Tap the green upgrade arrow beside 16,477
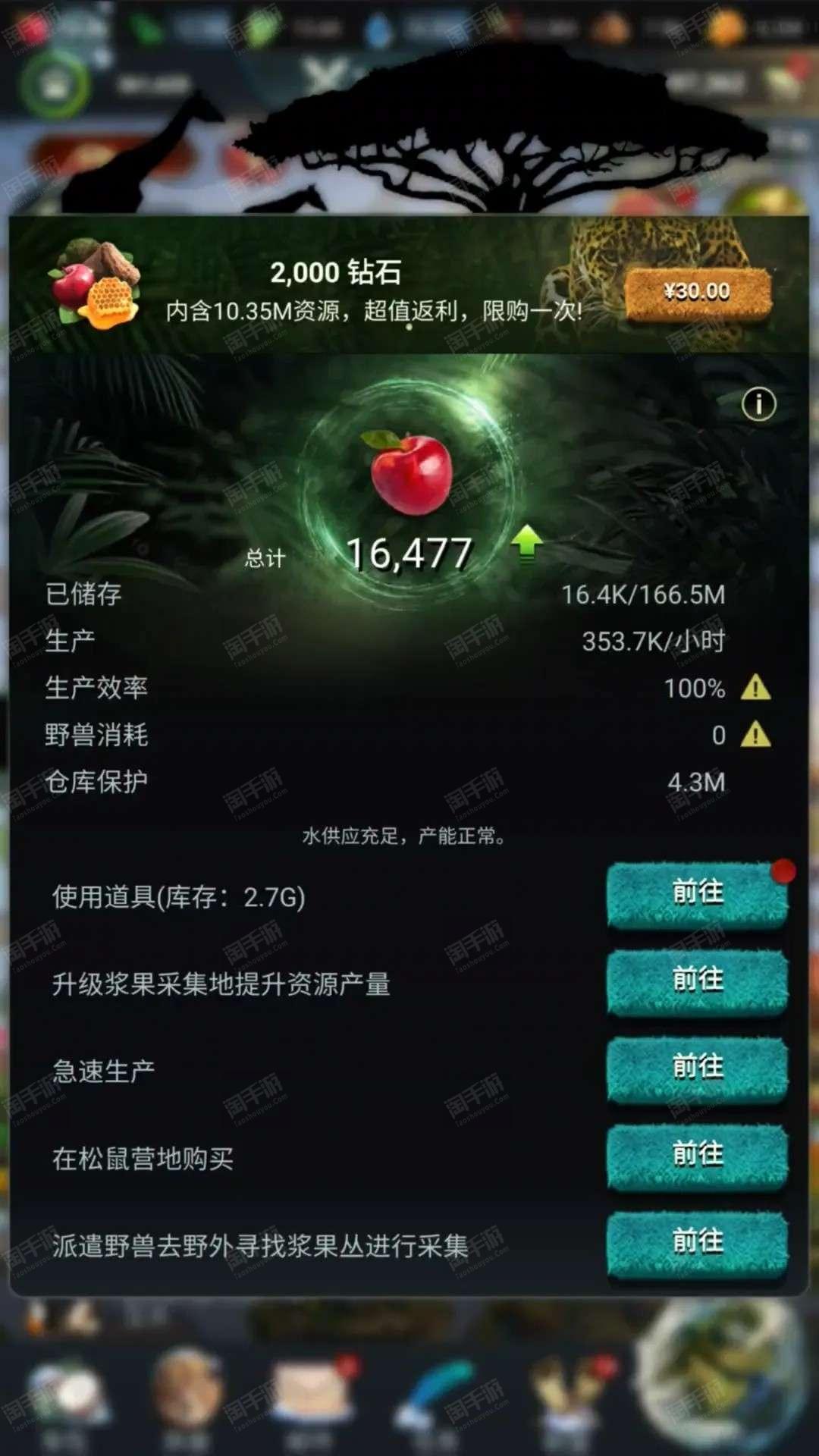This screenshot has width=819, height=1456. (526, 543)
